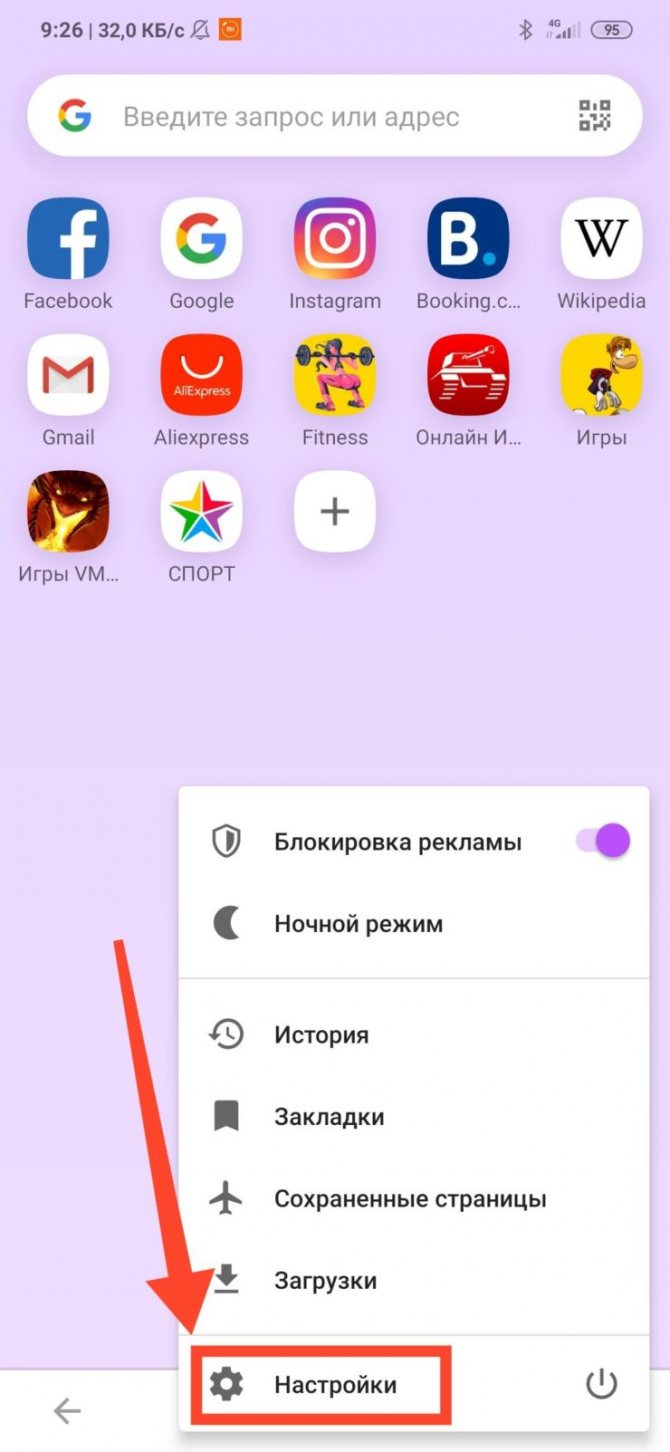Screen dimensions: 670x1452
Task: Open the Fitness shortcut
Action: pyautogui.click(x=335, y=375)
